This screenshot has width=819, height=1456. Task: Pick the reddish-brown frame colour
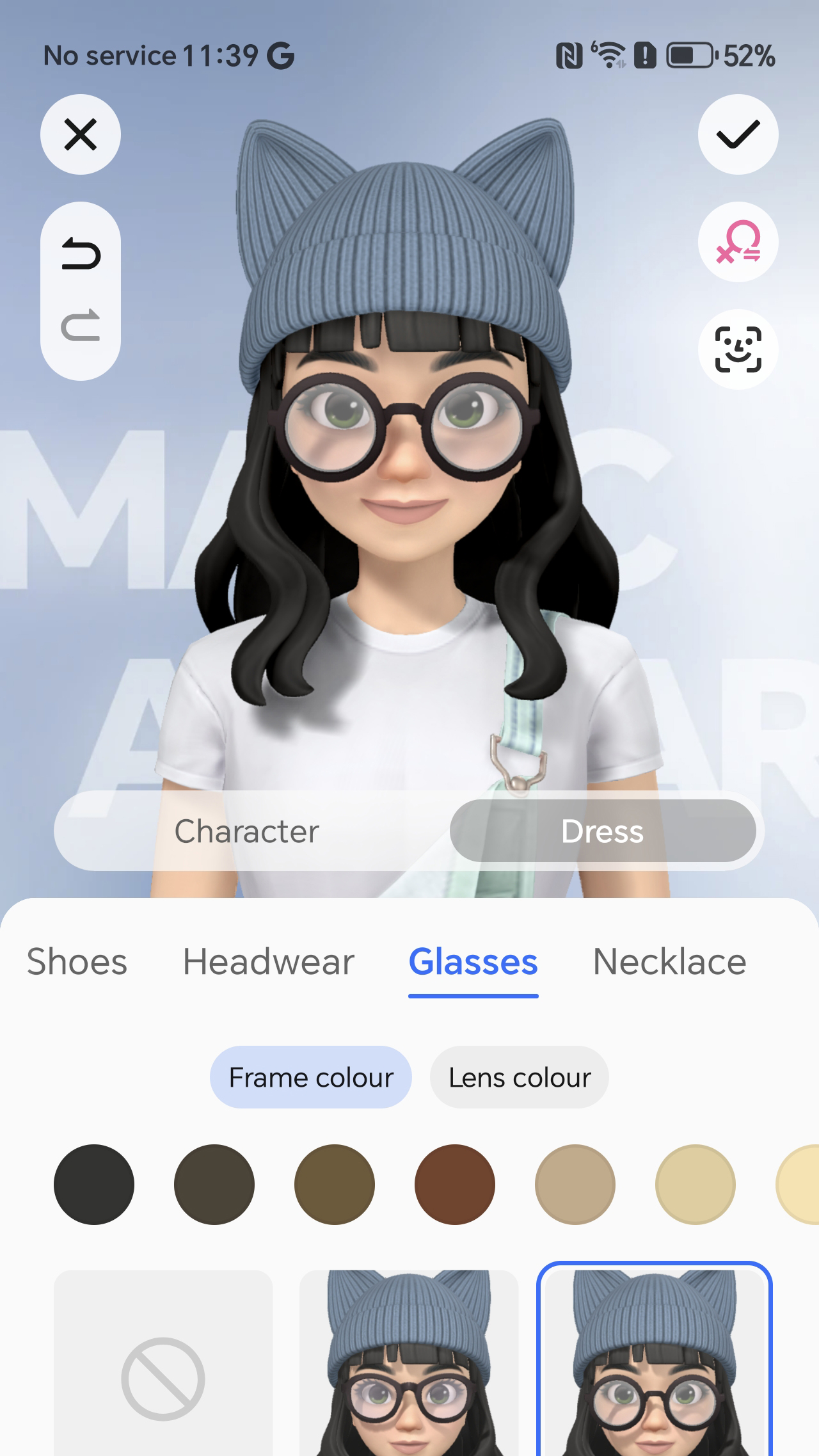(x=455, y=1185)
